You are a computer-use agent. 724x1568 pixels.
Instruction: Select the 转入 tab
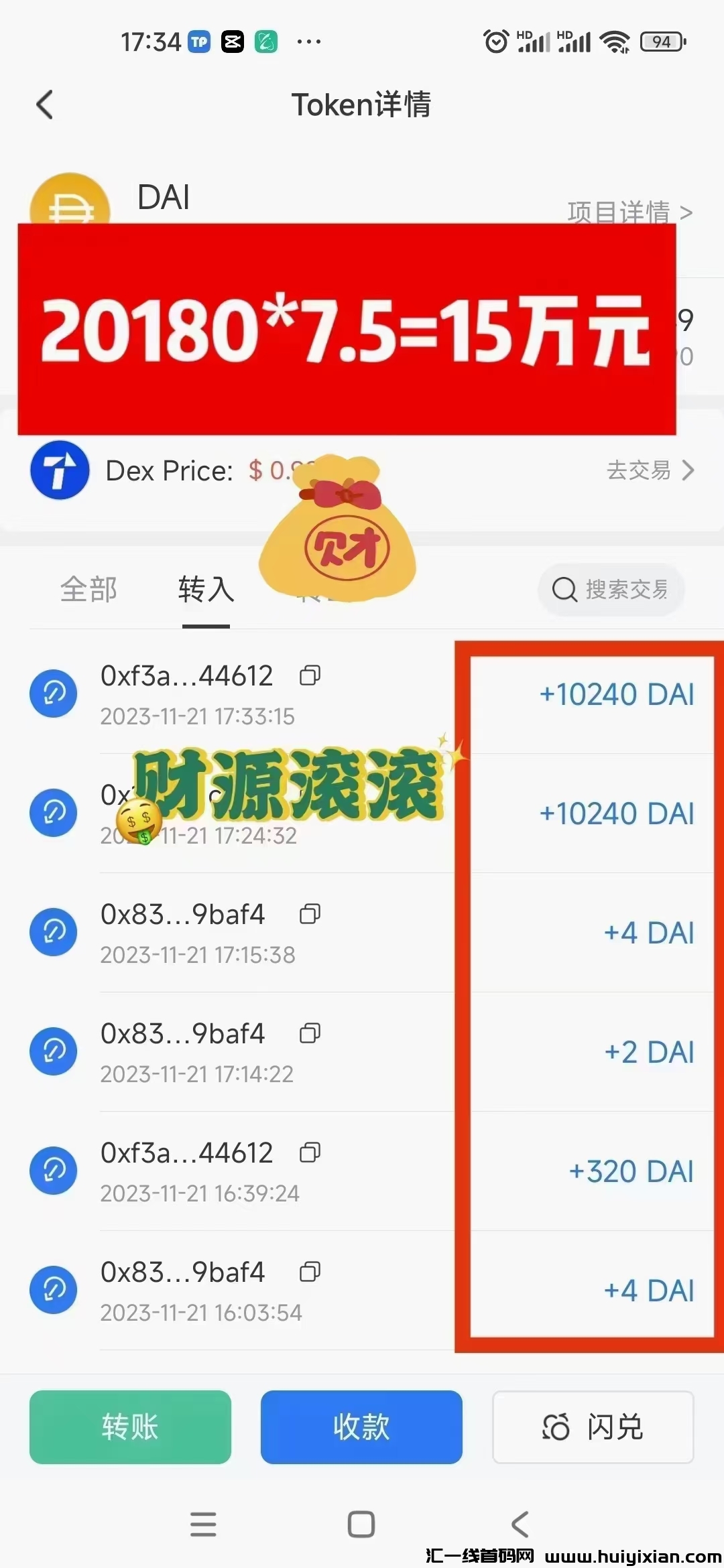(206, 590)
